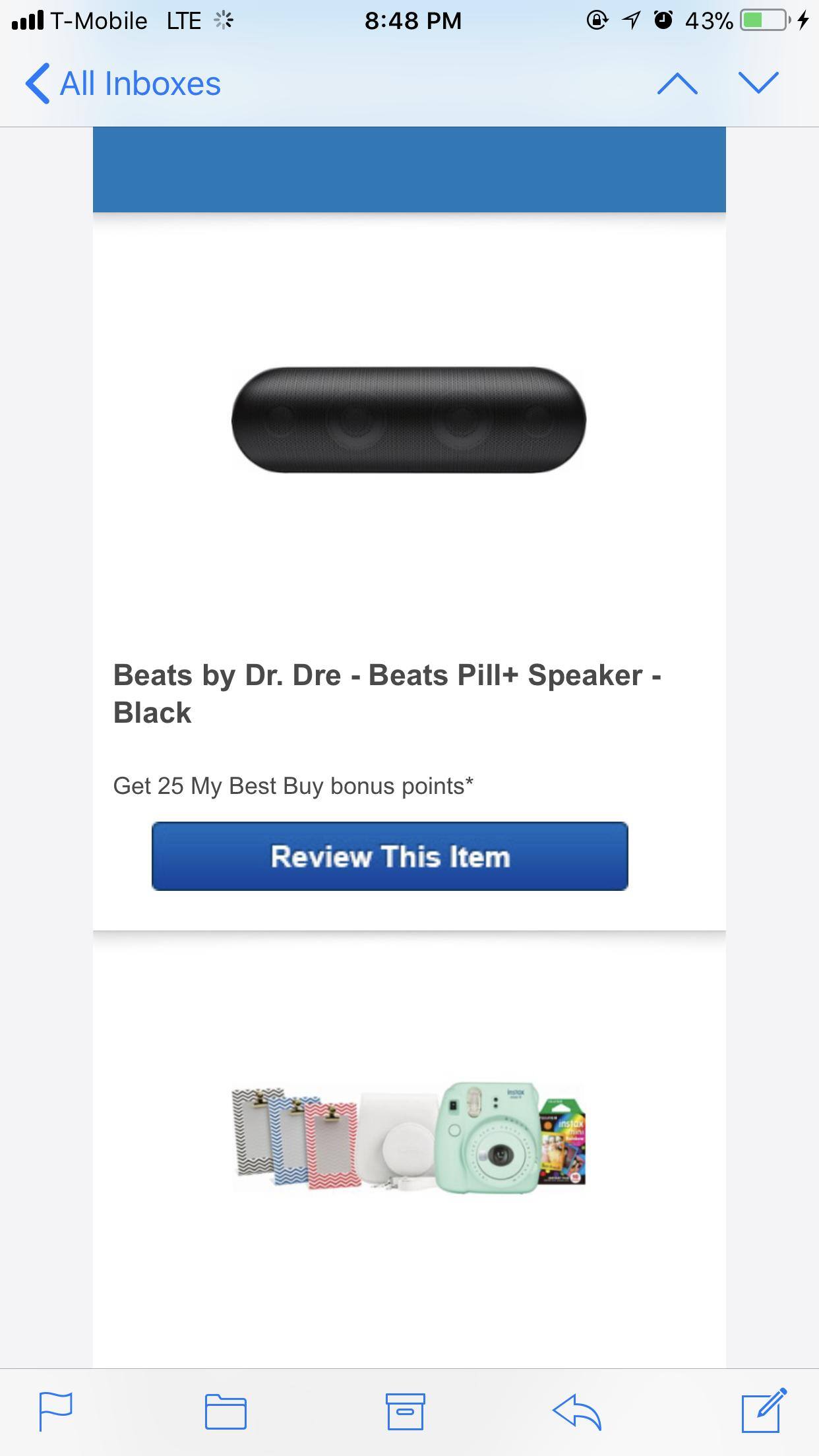Go to the next message with down arrow
The image size is (819, 1456).
pyautogui.click(x=758, y=84)
